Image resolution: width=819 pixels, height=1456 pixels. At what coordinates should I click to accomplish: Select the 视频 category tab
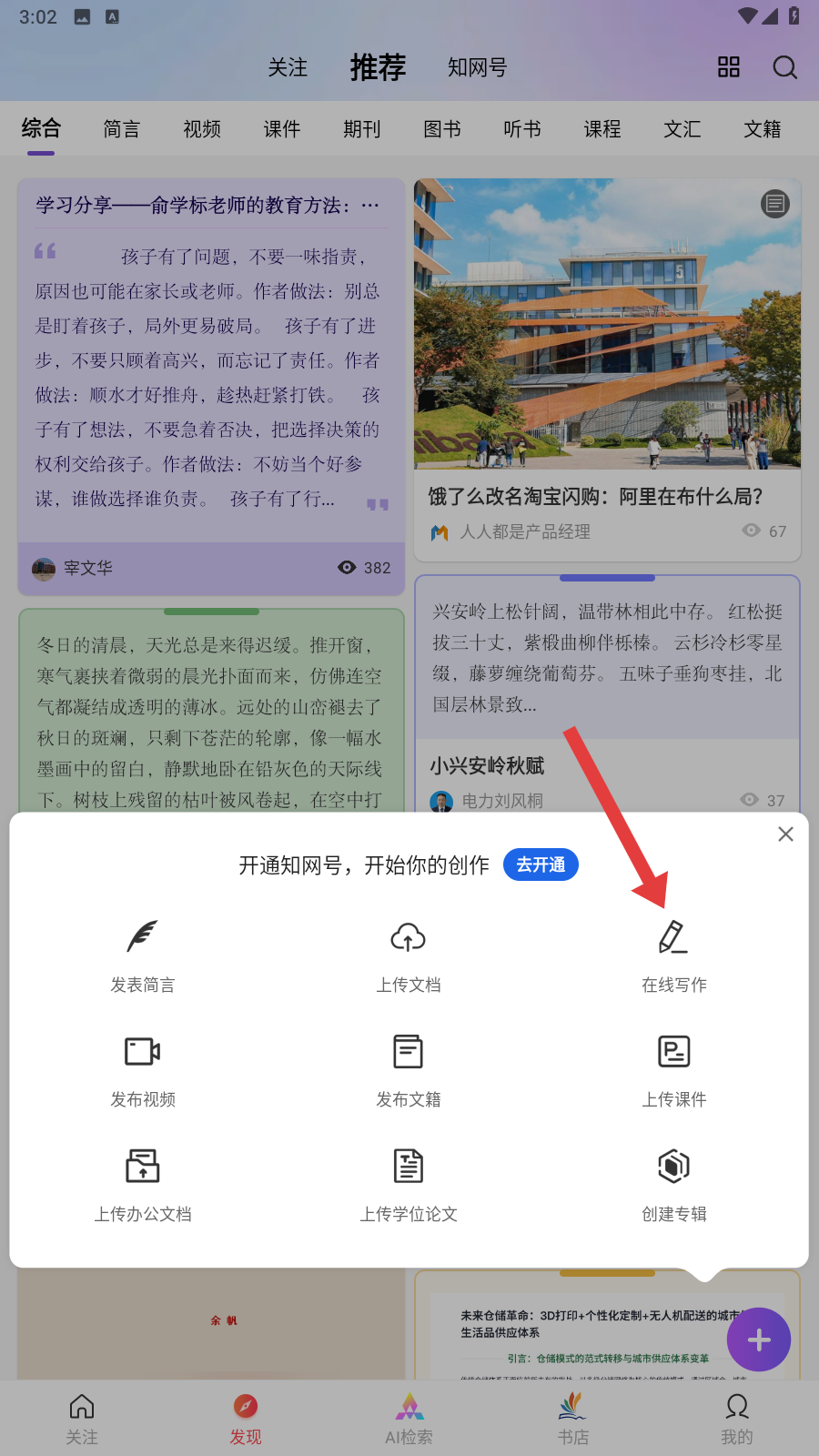point(202,129)
